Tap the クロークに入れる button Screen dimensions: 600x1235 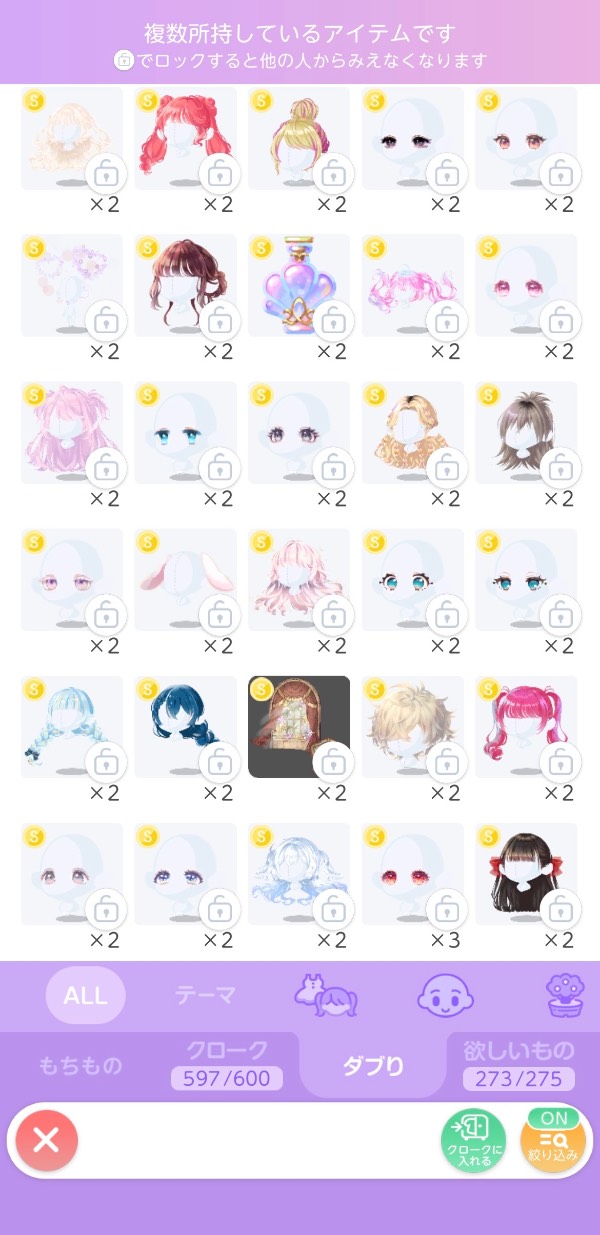474,1141
